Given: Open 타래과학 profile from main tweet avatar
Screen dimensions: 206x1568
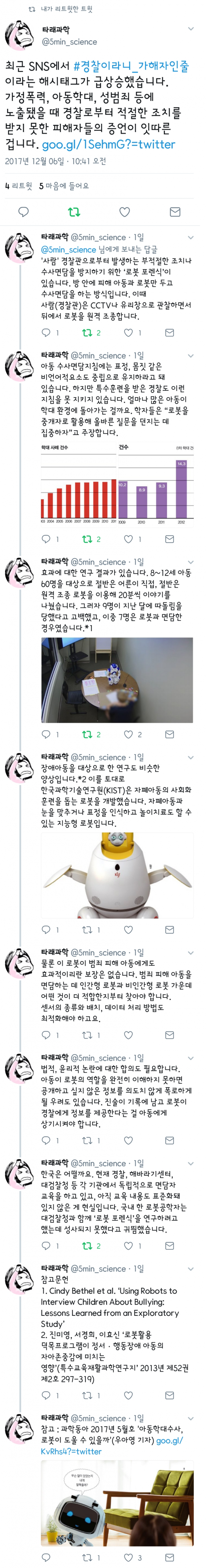Looking at the screenshot, I should pos(19,35).
